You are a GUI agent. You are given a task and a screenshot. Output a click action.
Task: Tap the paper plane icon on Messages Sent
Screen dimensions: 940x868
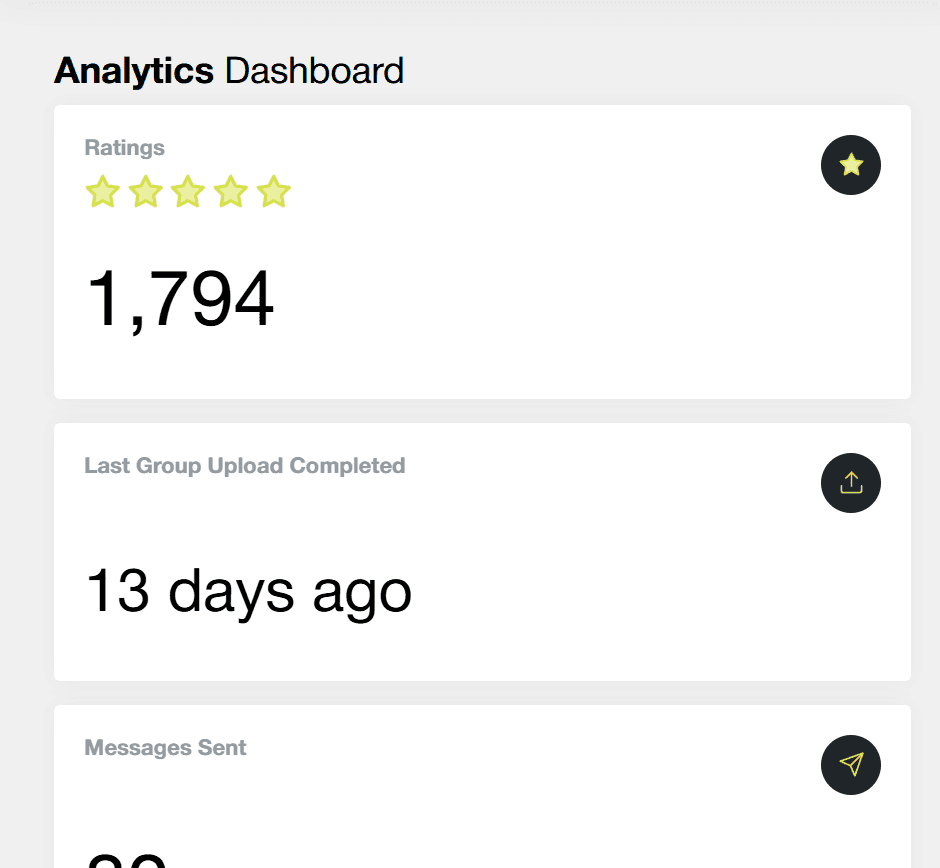(x=850, y=764)
